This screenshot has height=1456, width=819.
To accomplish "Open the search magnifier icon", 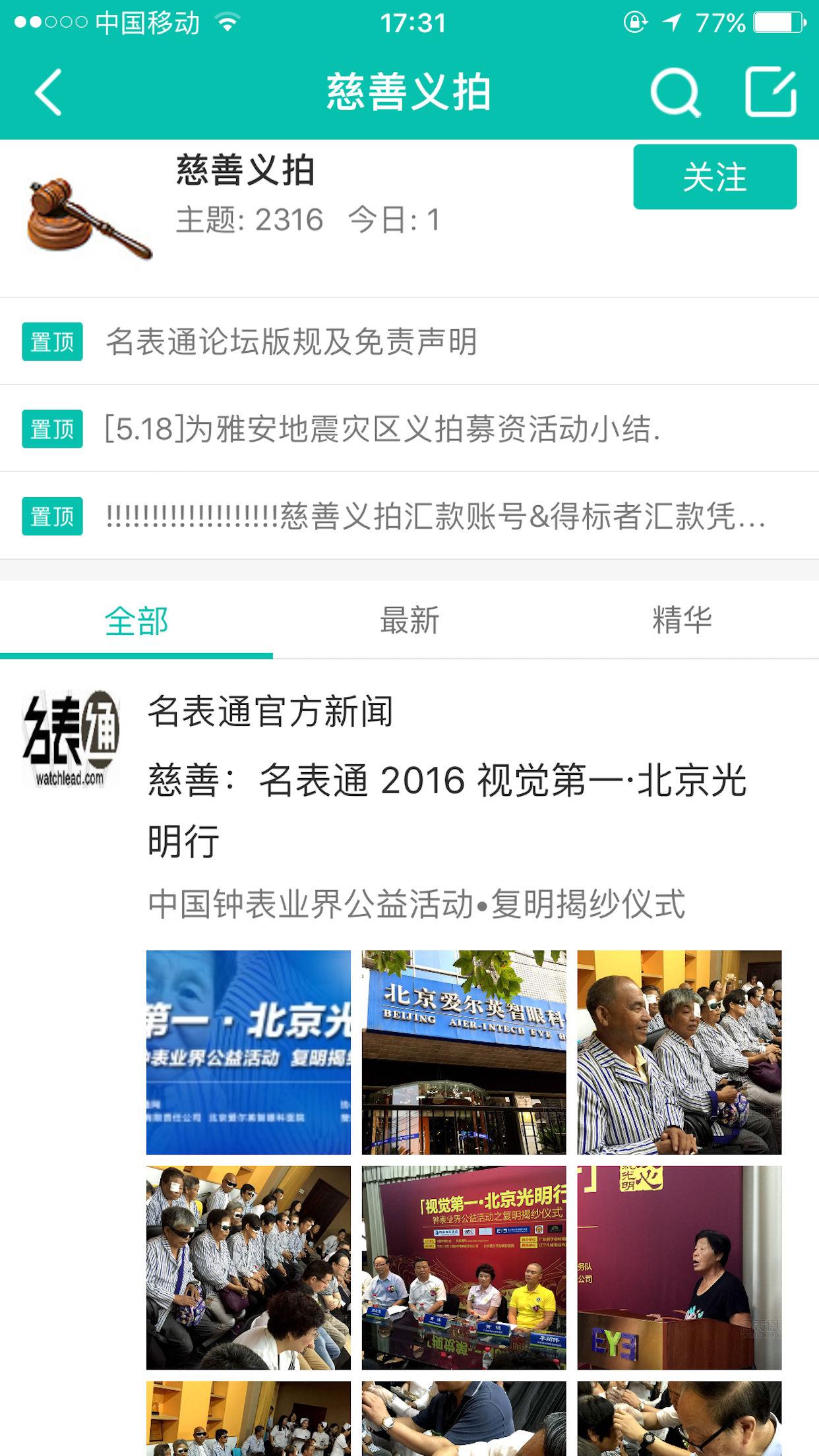I will [x=675, y=93].
